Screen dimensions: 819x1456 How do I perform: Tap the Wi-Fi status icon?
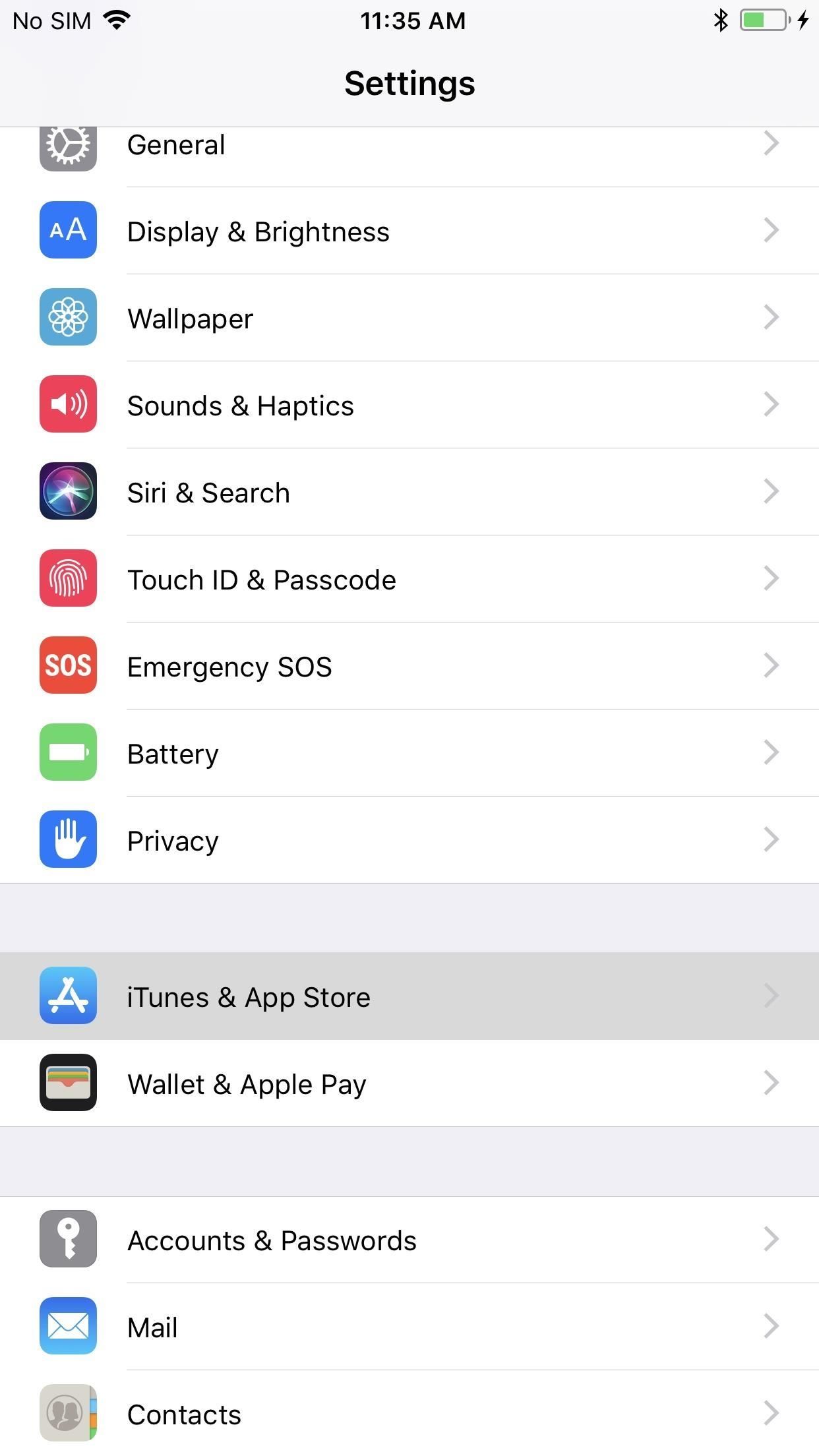(115, 20)
